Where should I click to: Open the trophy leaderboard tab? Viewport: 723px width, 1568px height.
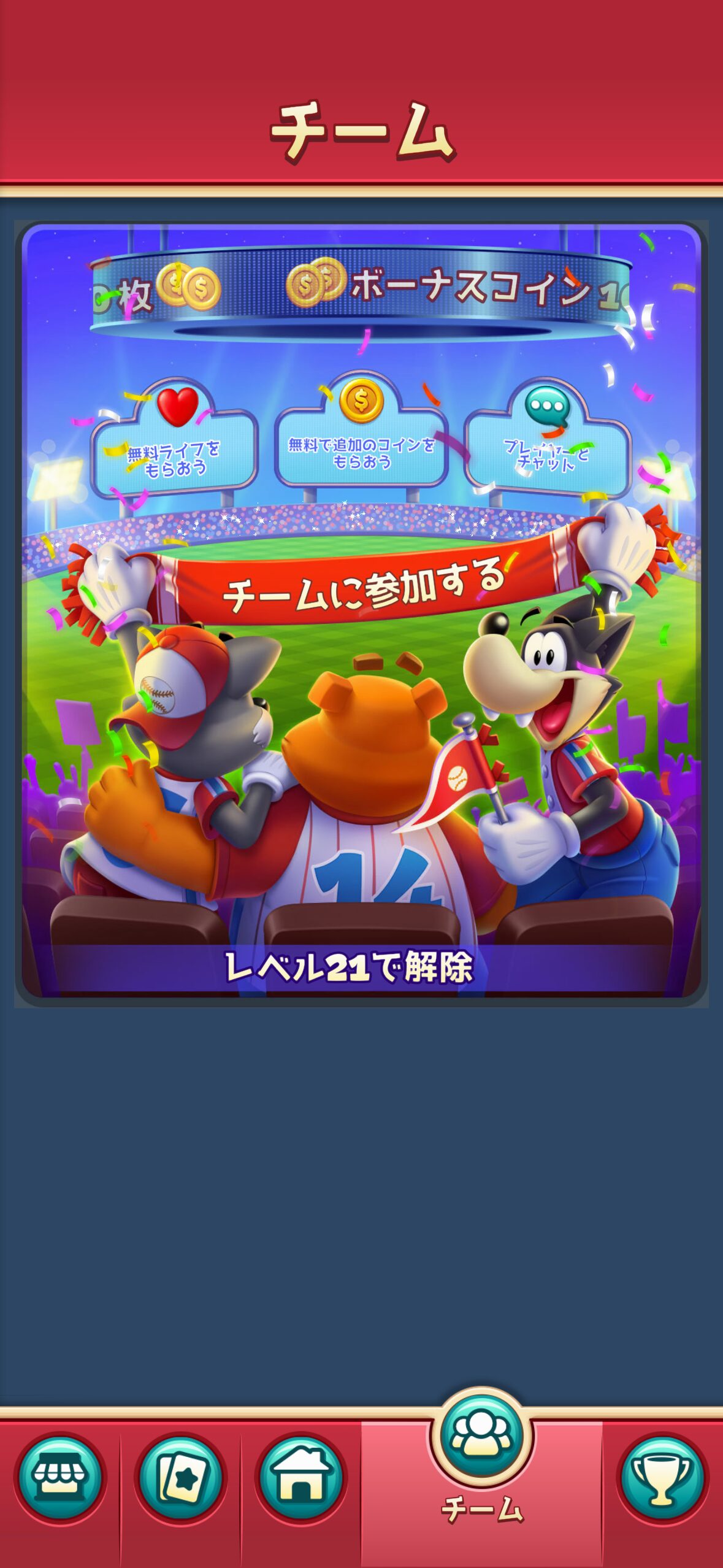[x=662, y=1479]
